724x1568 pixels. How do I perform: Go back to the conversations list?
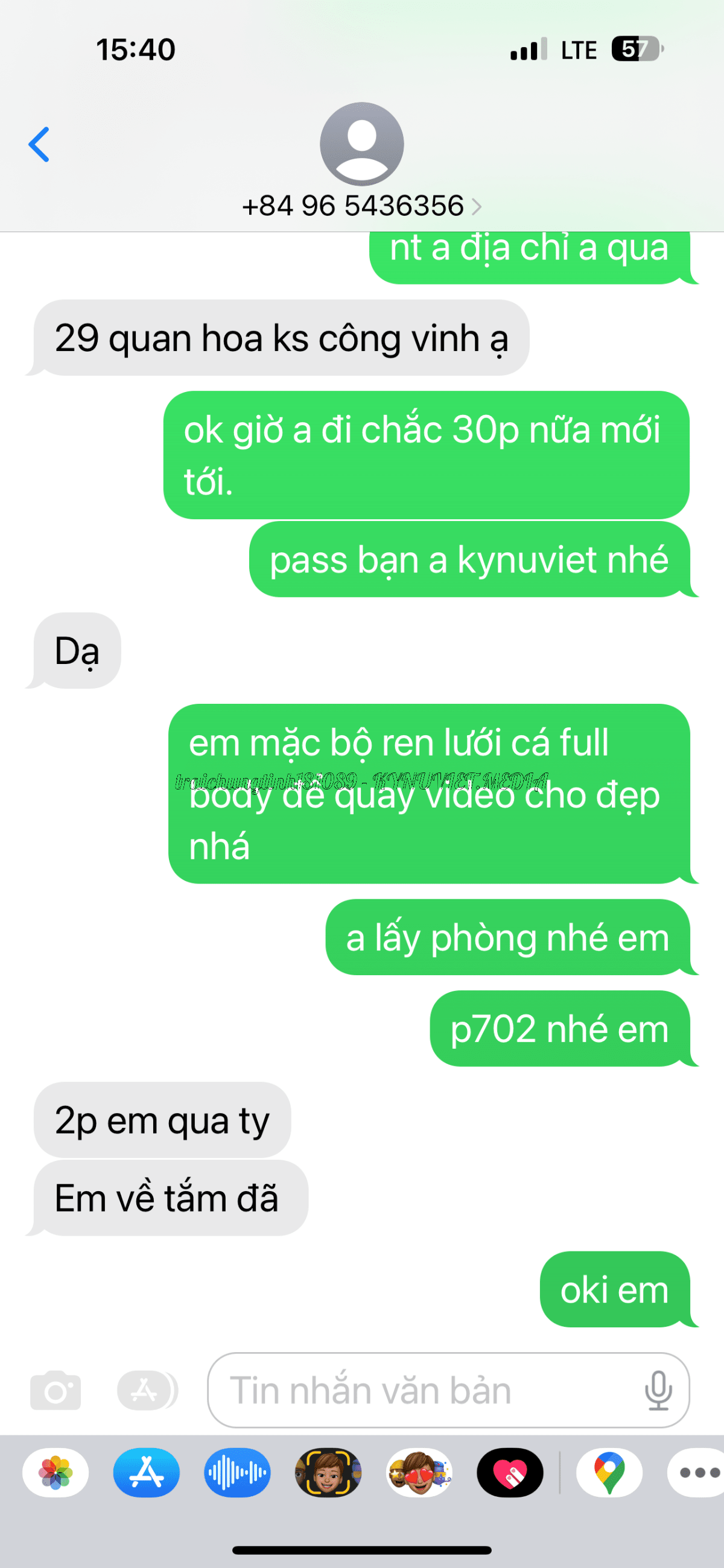point(39,144)
